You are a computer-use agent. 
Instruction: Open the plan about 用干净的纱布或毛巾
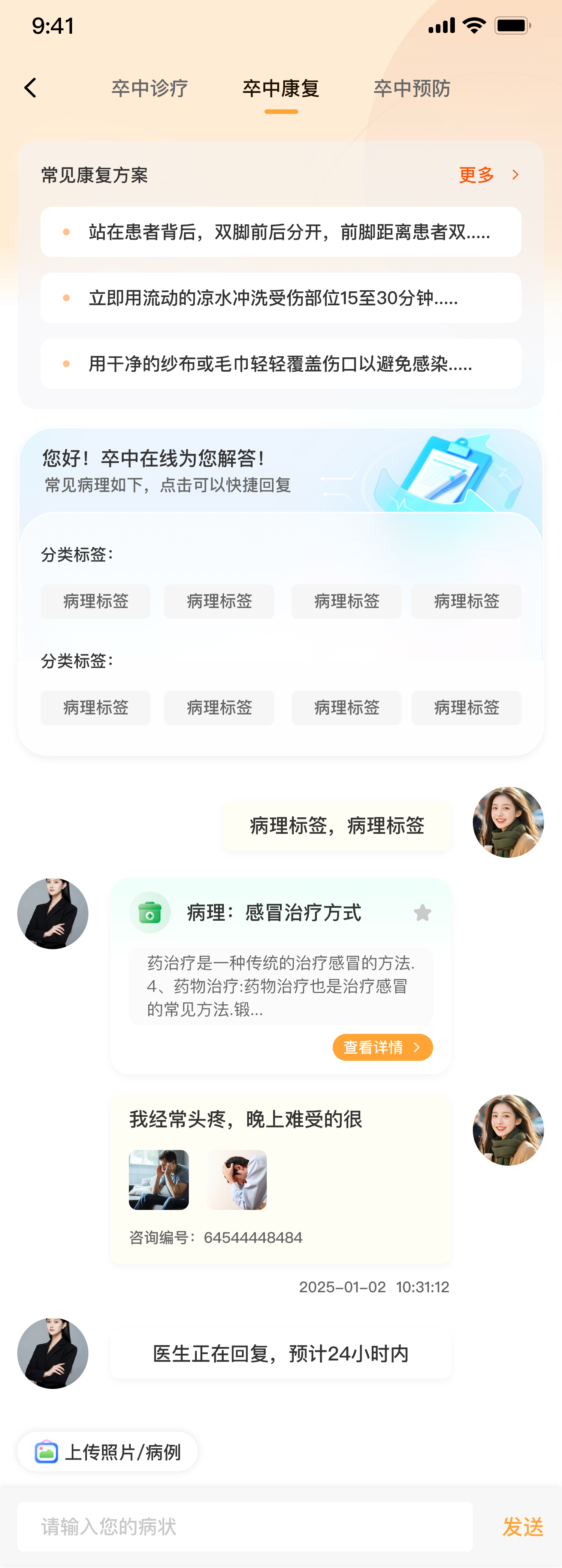(x=281, y=364)
